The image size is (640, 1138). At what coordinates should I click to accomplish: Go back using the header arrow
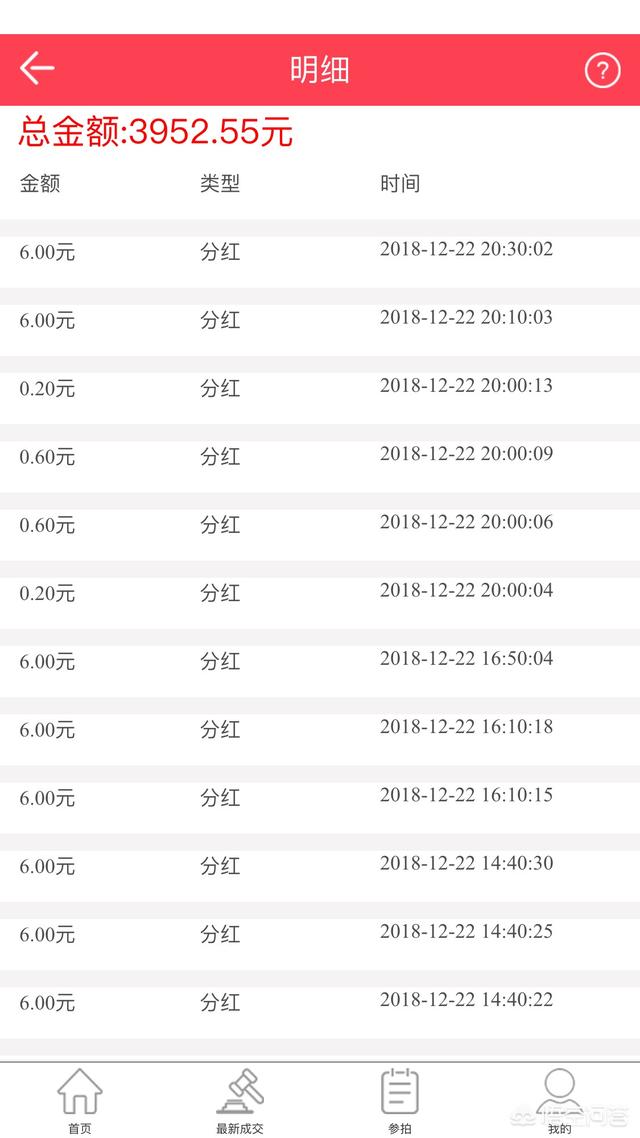[x=37, y=69]
